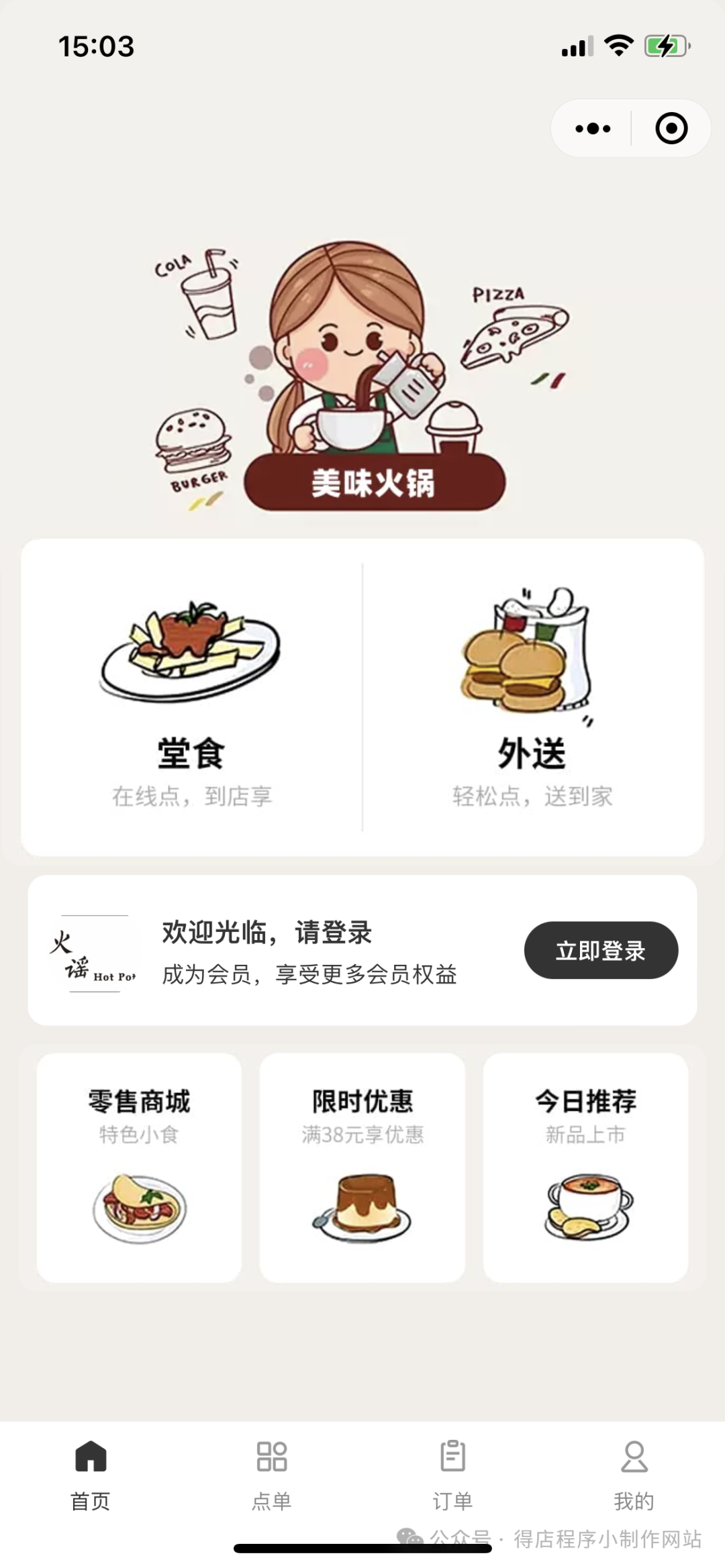Open the 零售商城 retail shop card

[x=139, y=1167]
